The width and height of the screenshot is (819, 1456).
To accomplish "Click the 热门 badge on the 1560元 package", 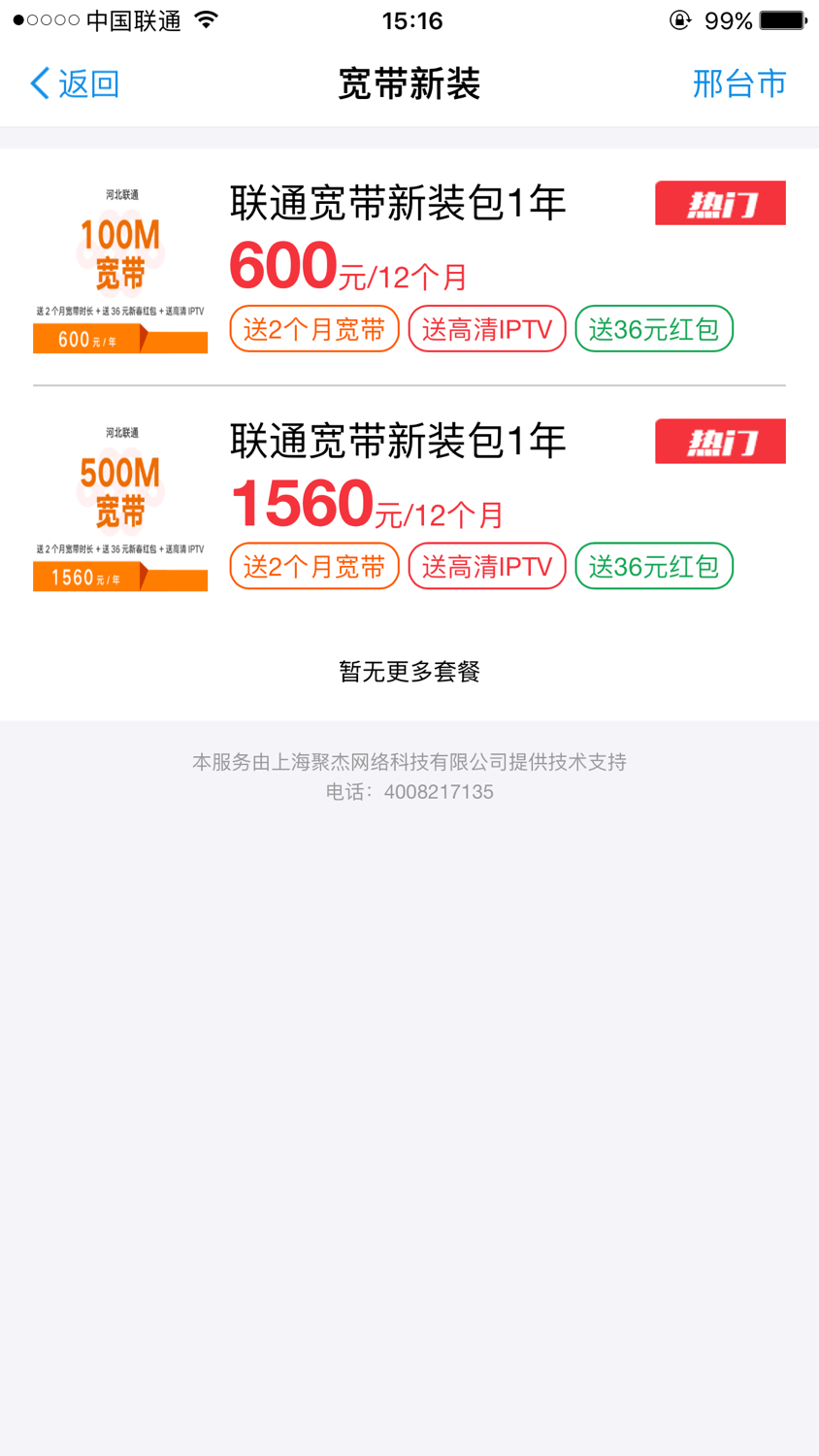I will click(x=719, y=441).
